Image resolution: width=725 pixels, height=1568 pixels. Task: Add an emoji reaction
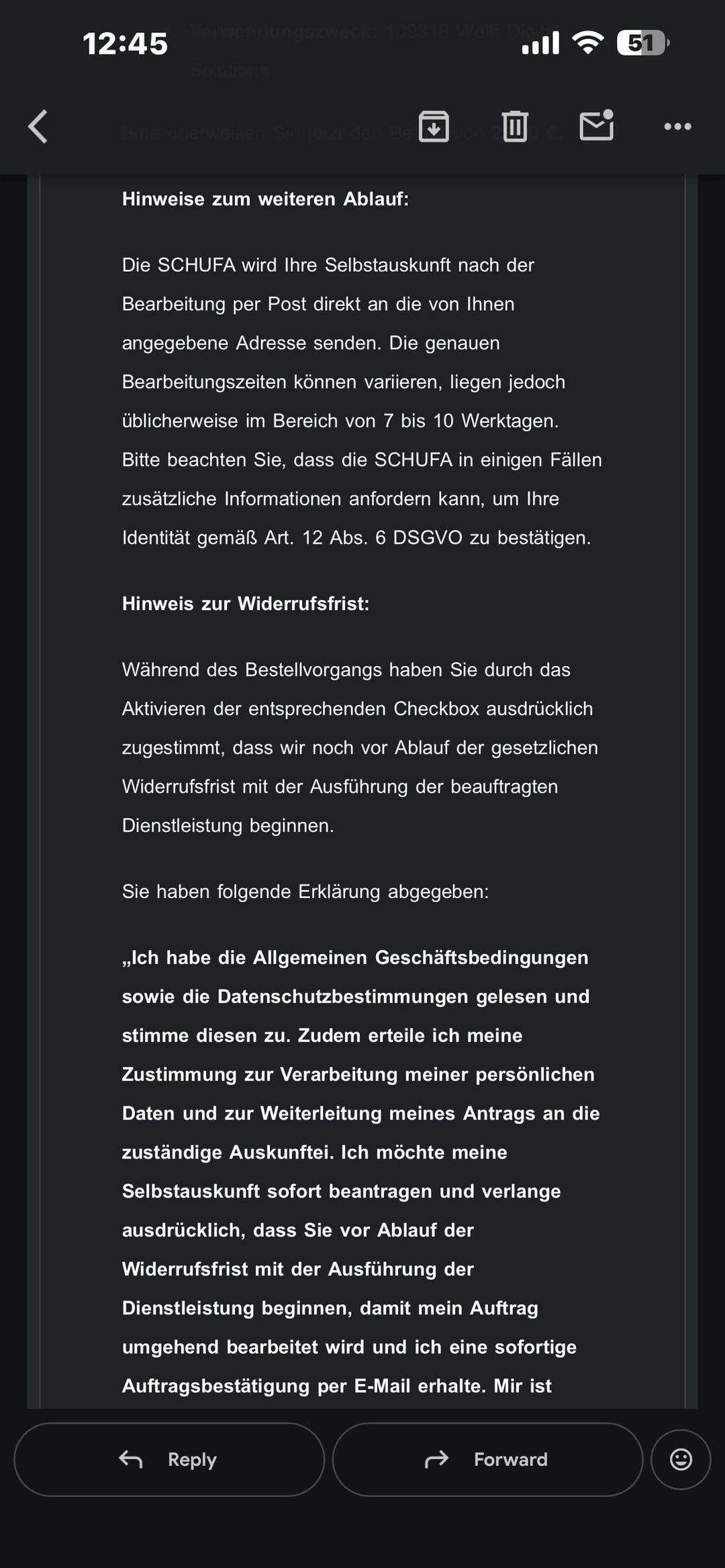point(681,1459)
